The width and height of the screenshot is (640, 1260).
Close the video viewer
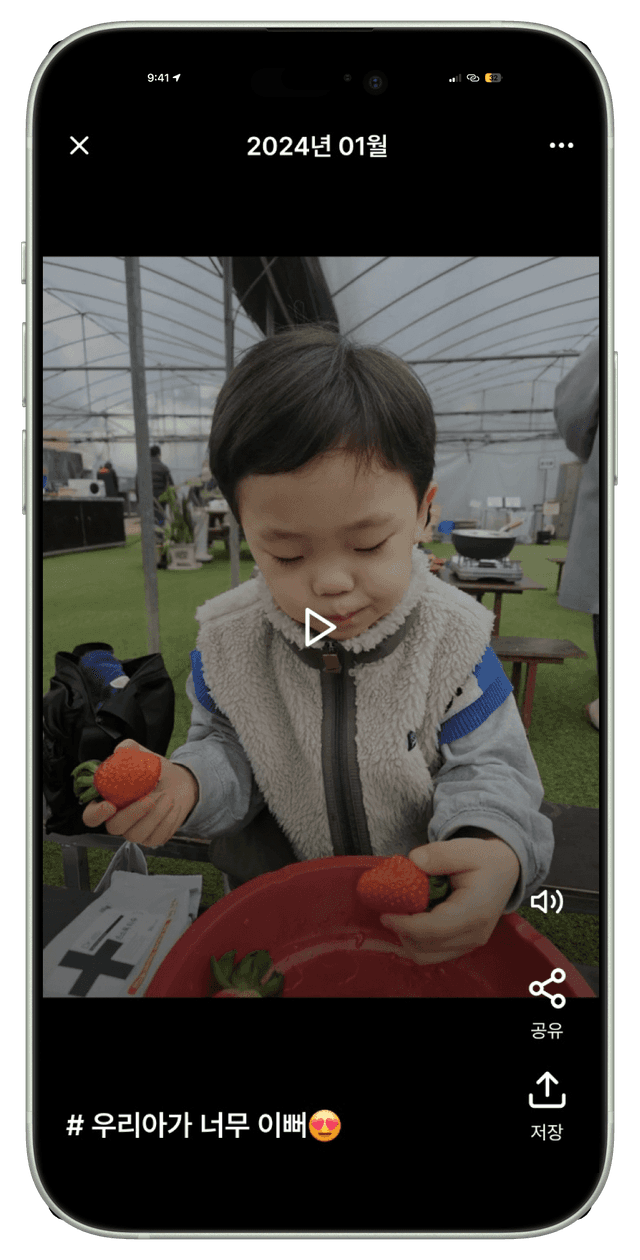click(x=79, y=146)
